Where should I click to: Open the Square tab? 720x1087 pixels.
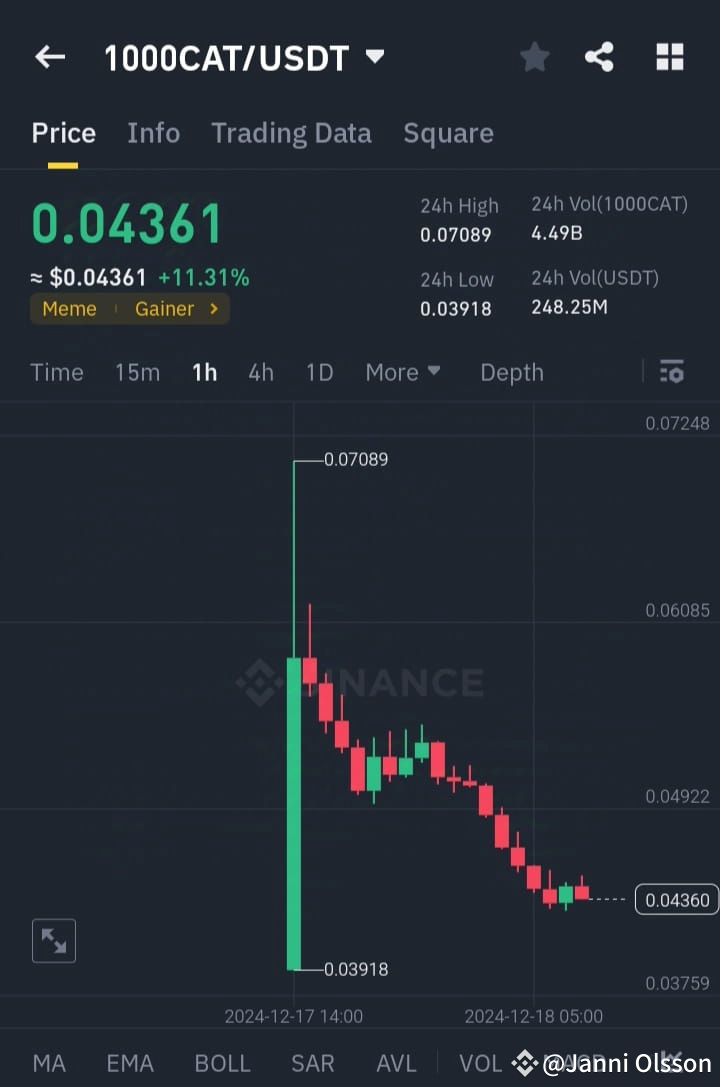pyautogui.click(x=448, y=132)
